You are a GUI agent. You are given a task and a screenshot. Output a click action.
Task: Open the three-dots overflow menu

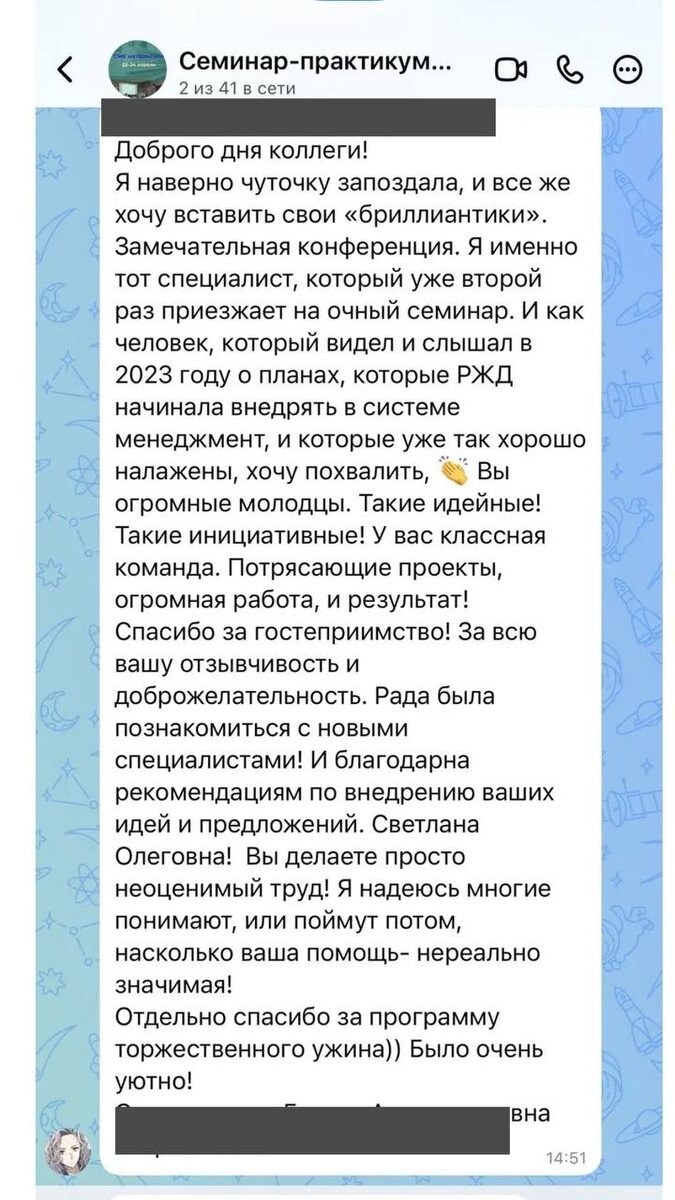pyautogui.click(x=627, y=70)
